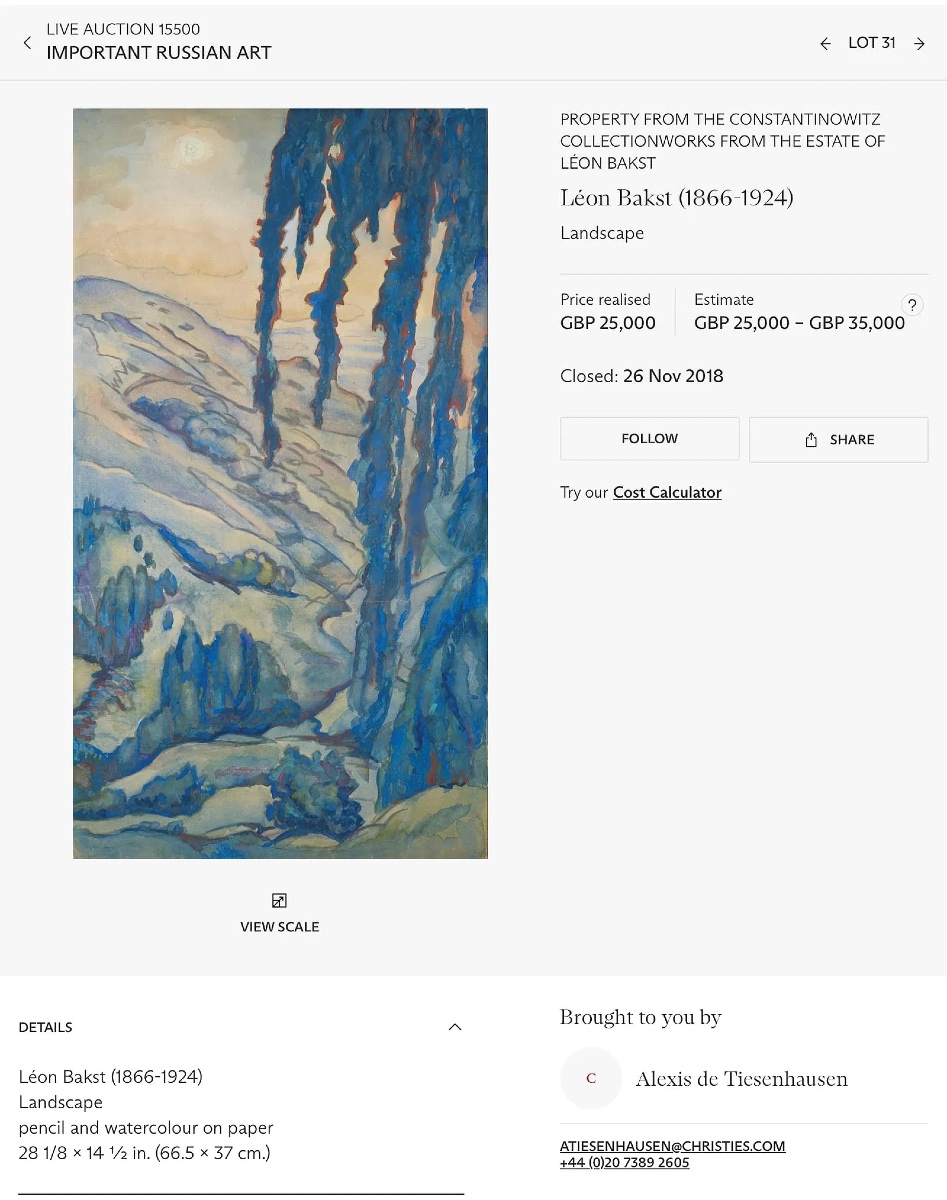Viewport: 947px width, 1200px height.
Task: Share this lot
Action: [838, 440]
